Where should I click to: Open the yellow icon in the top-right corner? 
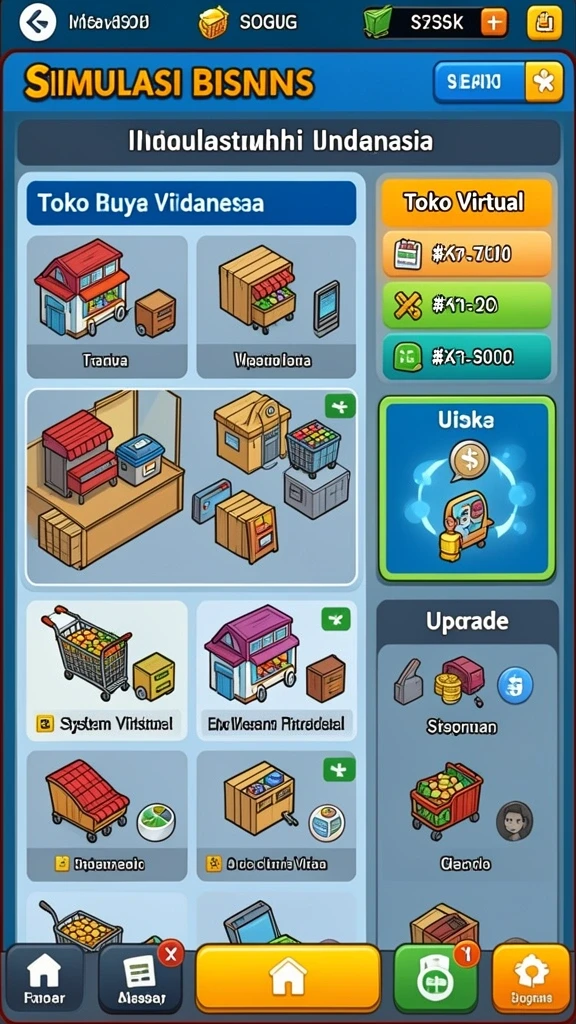click(x=544, y=23)
